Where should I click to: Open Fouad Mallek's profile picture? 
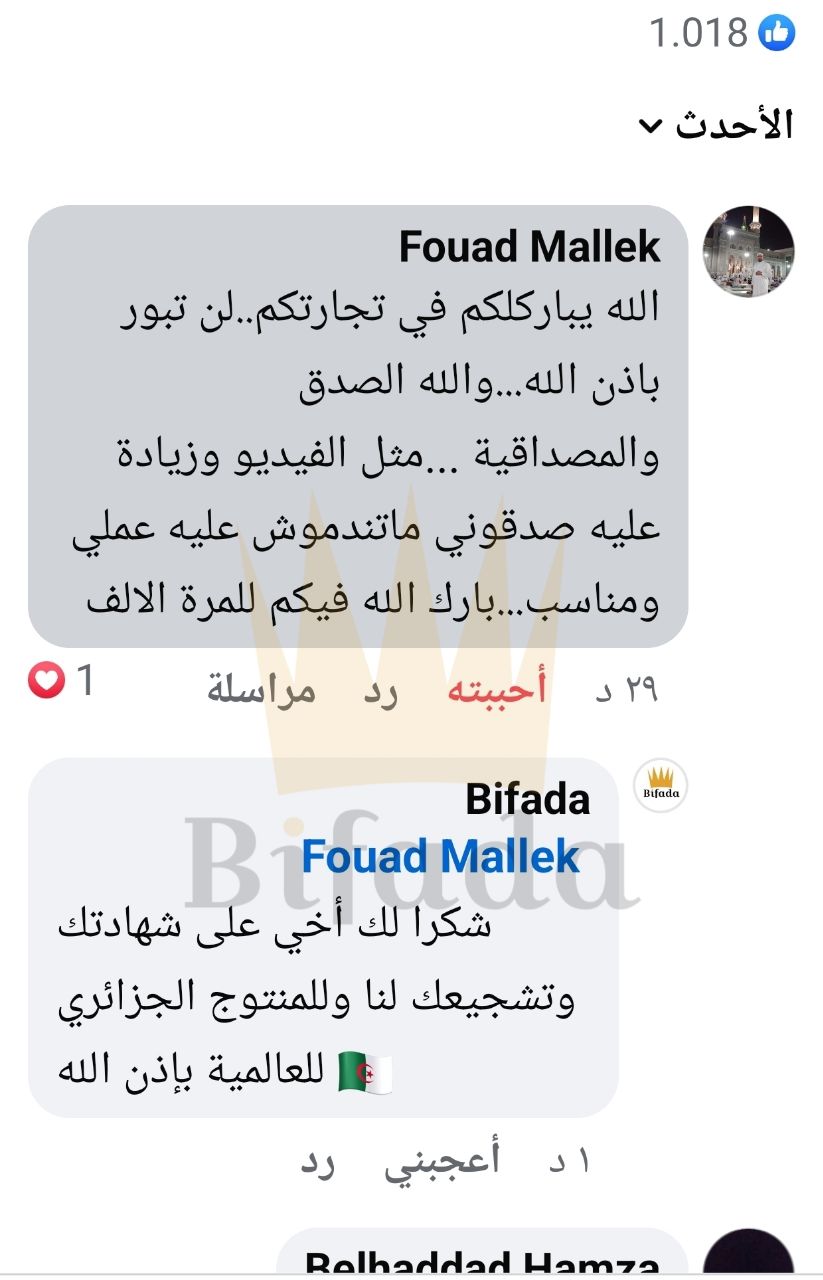[749, 252]
